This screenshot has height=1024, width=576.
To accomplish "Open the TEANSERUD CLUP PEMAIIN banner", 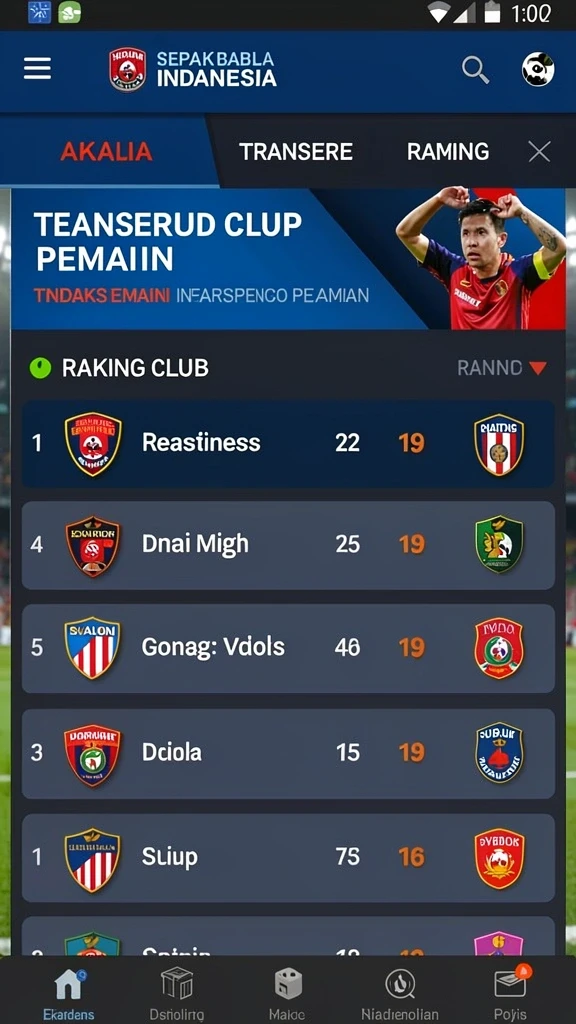I will (x=288, y=259).
